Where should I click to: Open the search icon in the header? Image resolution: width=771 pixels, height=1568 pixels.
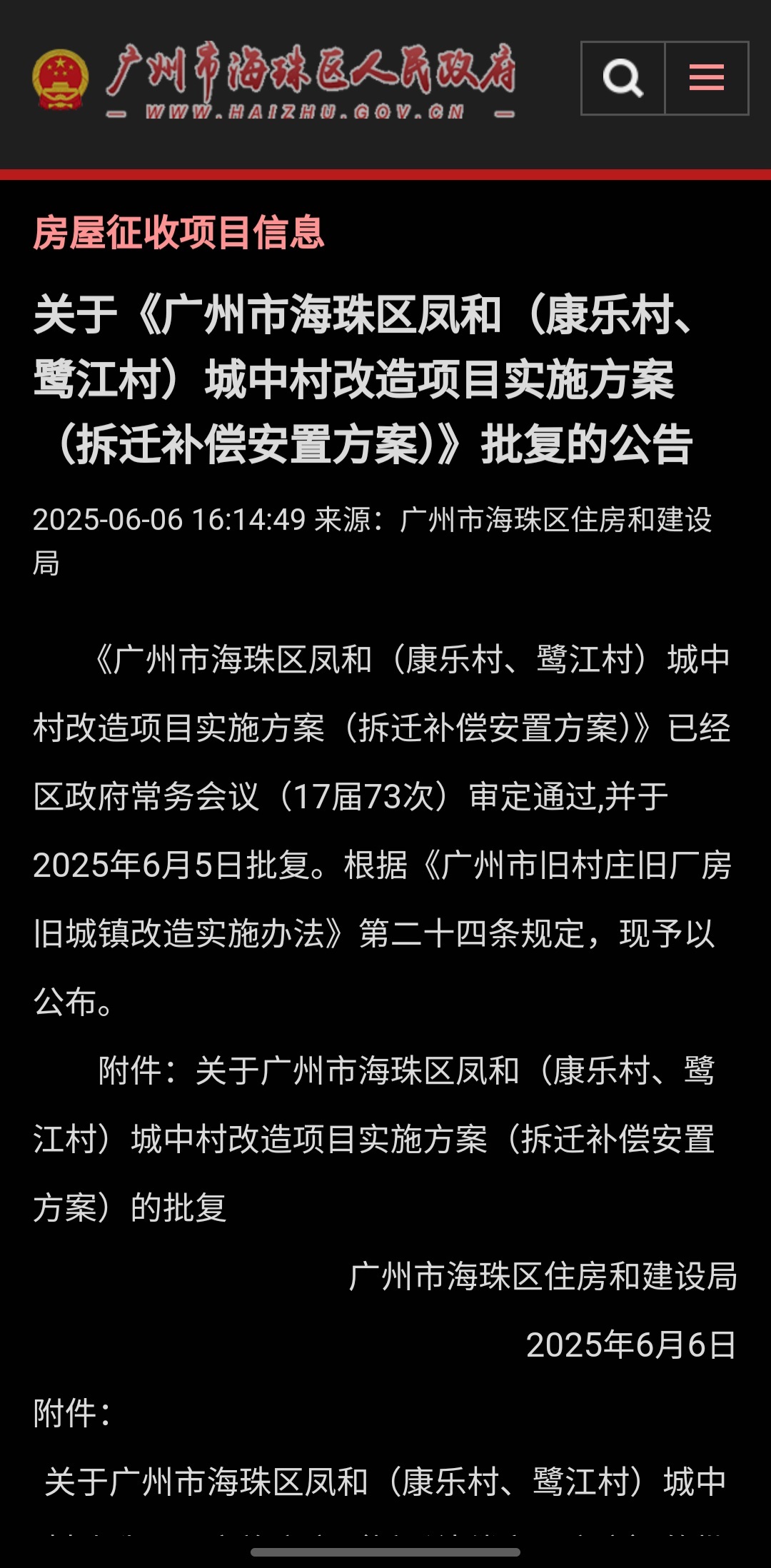click(x=623, y=79)
